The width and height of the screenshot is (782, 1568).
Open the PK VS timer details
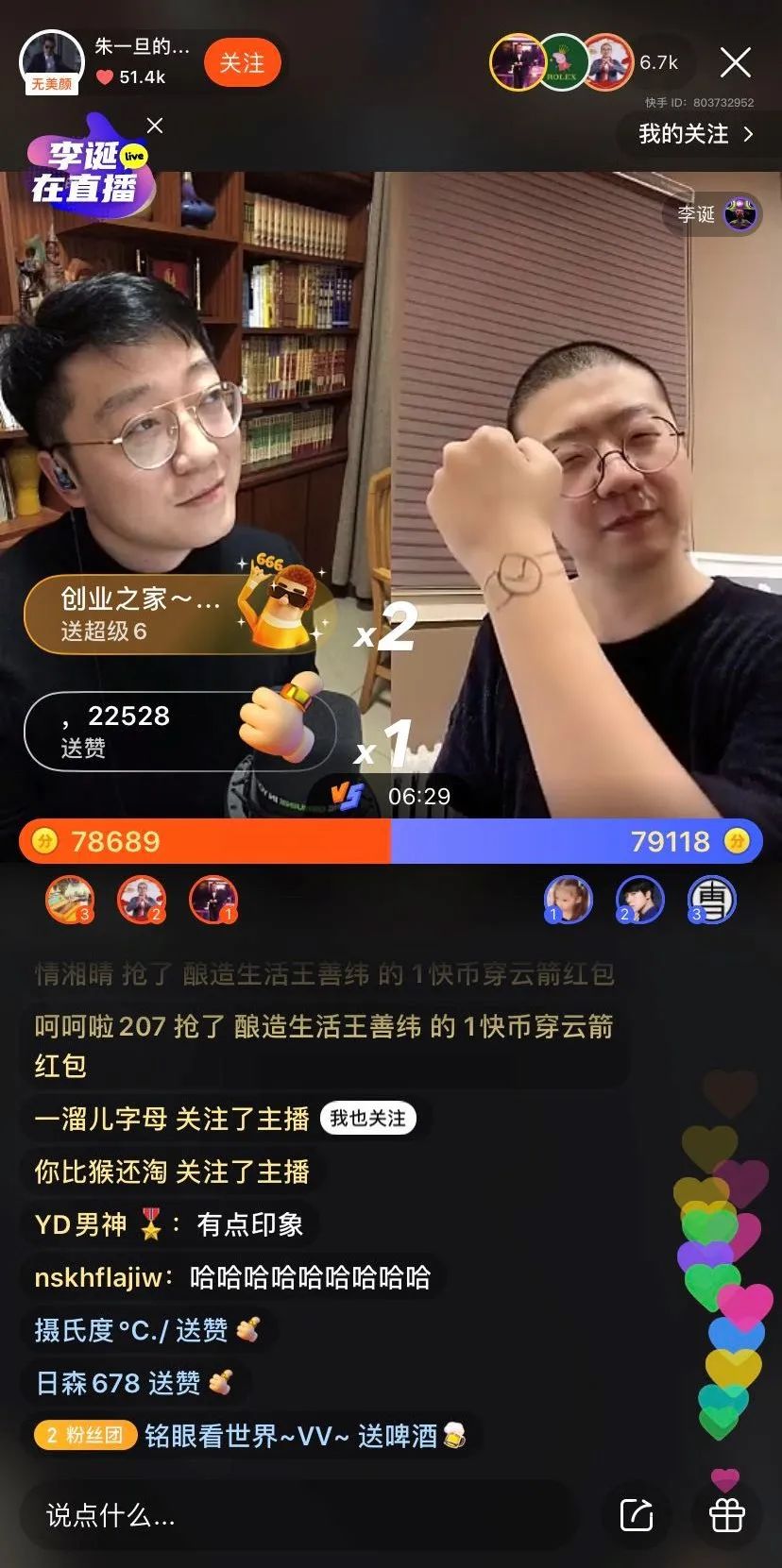pyautogui.click(x=391, y=796)
